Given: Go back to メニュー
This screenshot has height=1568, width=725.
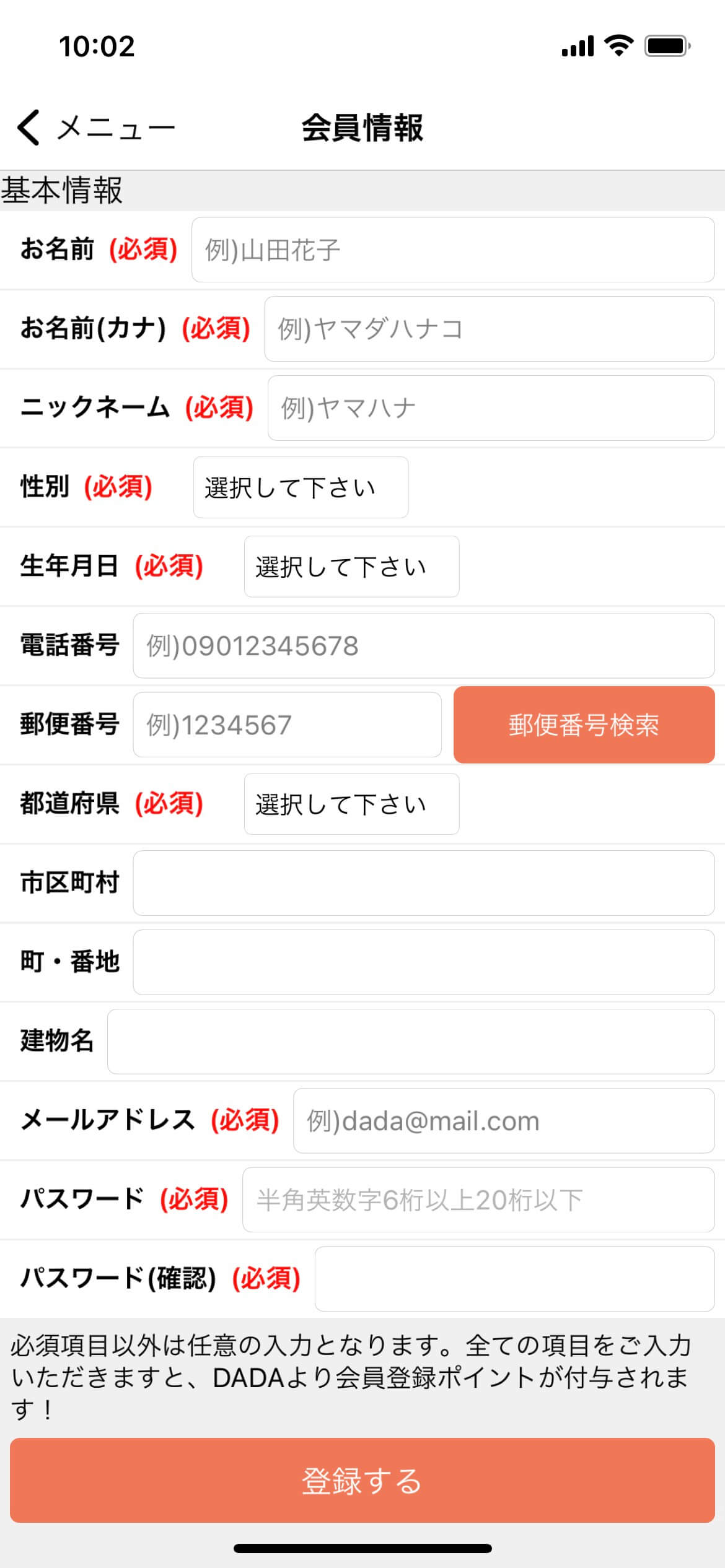Looking at the screenshot, I should pos(96,128).
